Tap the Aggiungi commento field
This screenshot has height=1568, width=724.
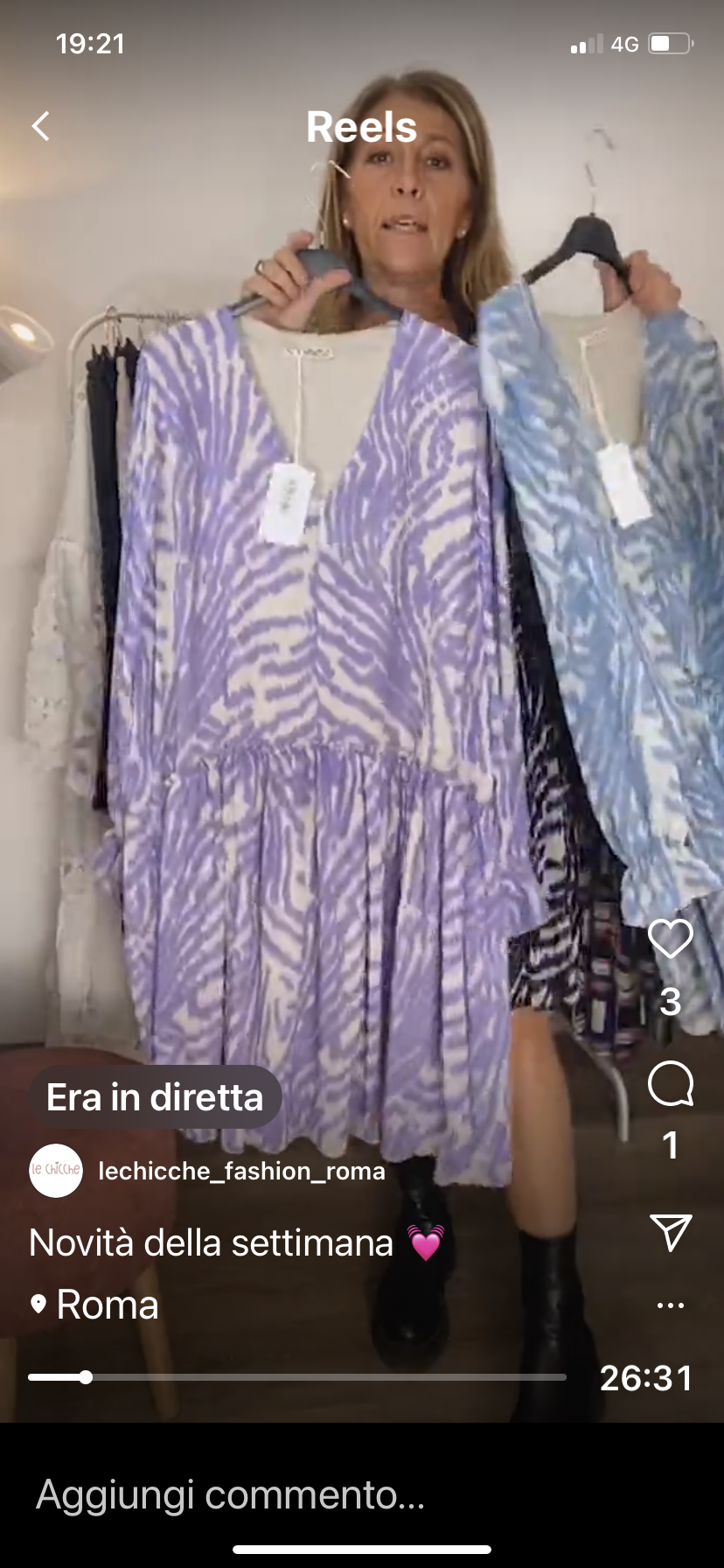231,1495
